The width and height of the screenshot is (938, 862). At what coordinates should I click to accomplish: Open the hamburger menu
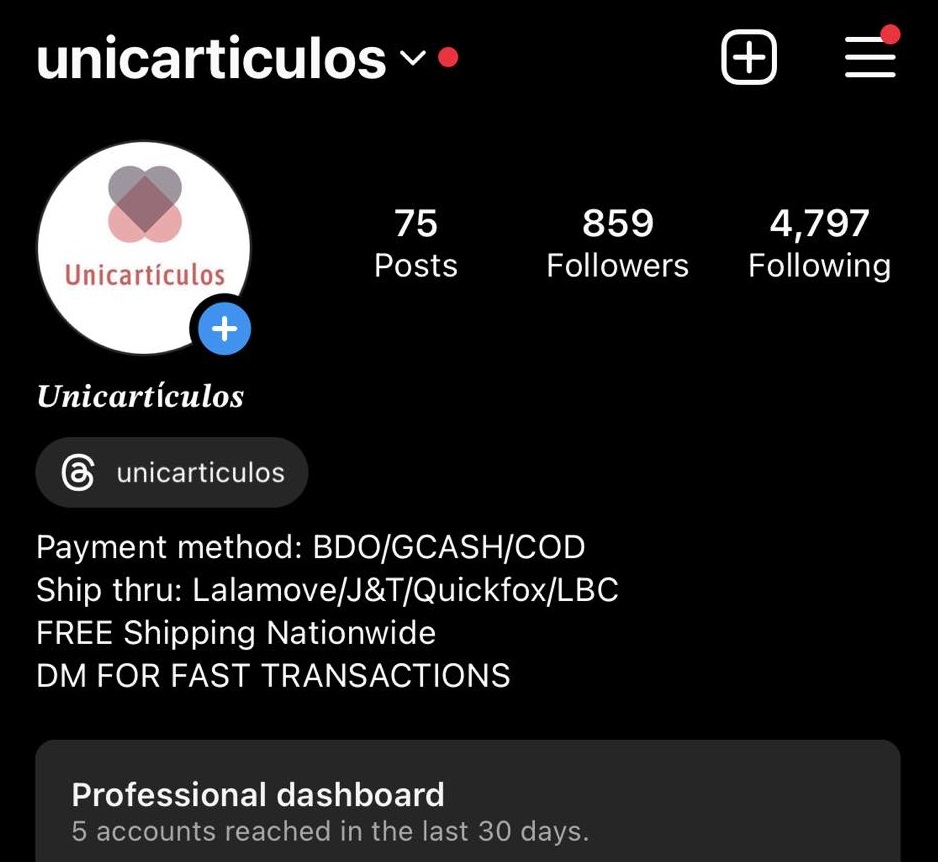click(x=869, y=57)
